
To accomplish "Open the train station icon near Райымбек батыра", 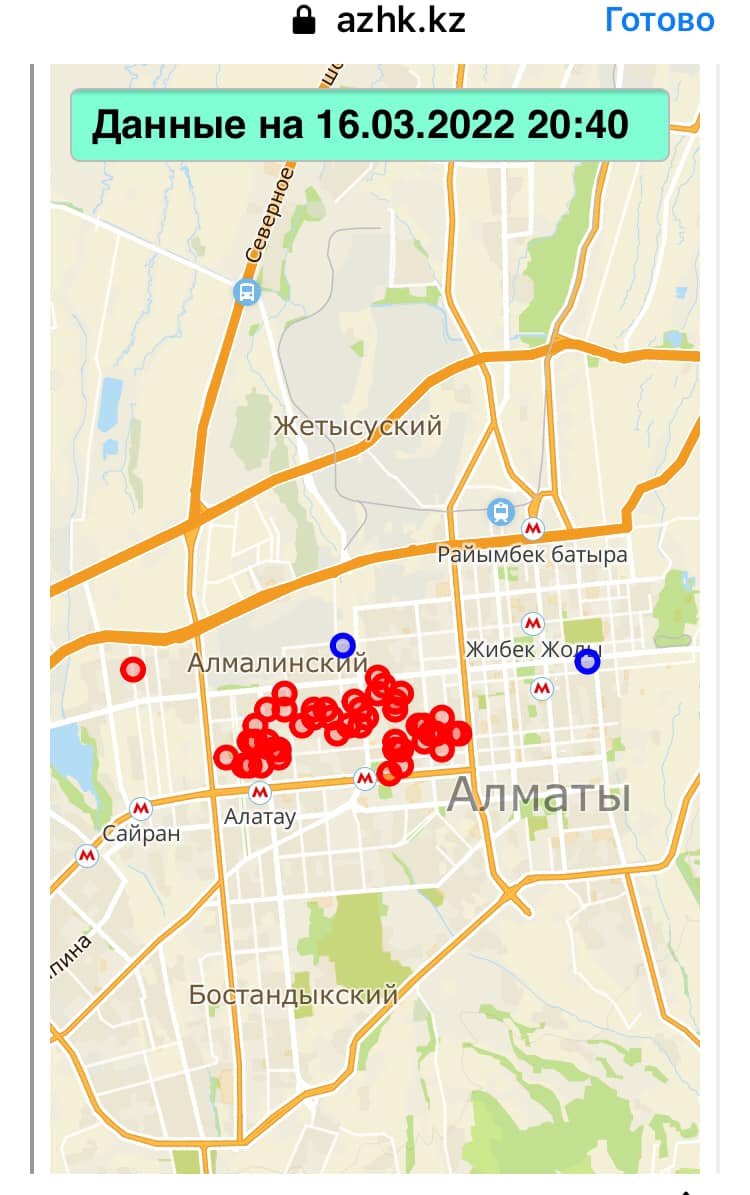I will [x=501, y=511].
